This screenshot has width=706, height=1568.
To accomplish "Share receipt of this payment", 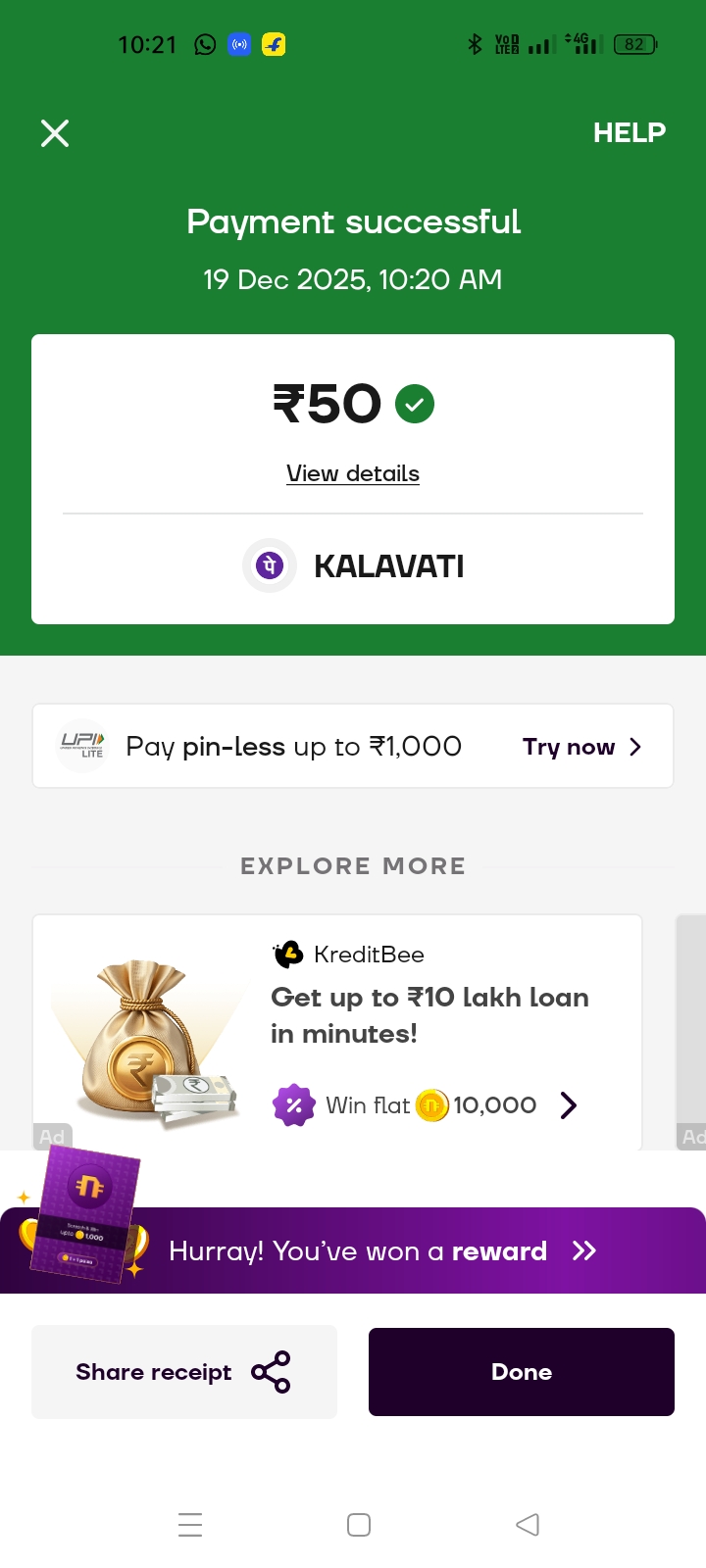I will [184, 1372].
